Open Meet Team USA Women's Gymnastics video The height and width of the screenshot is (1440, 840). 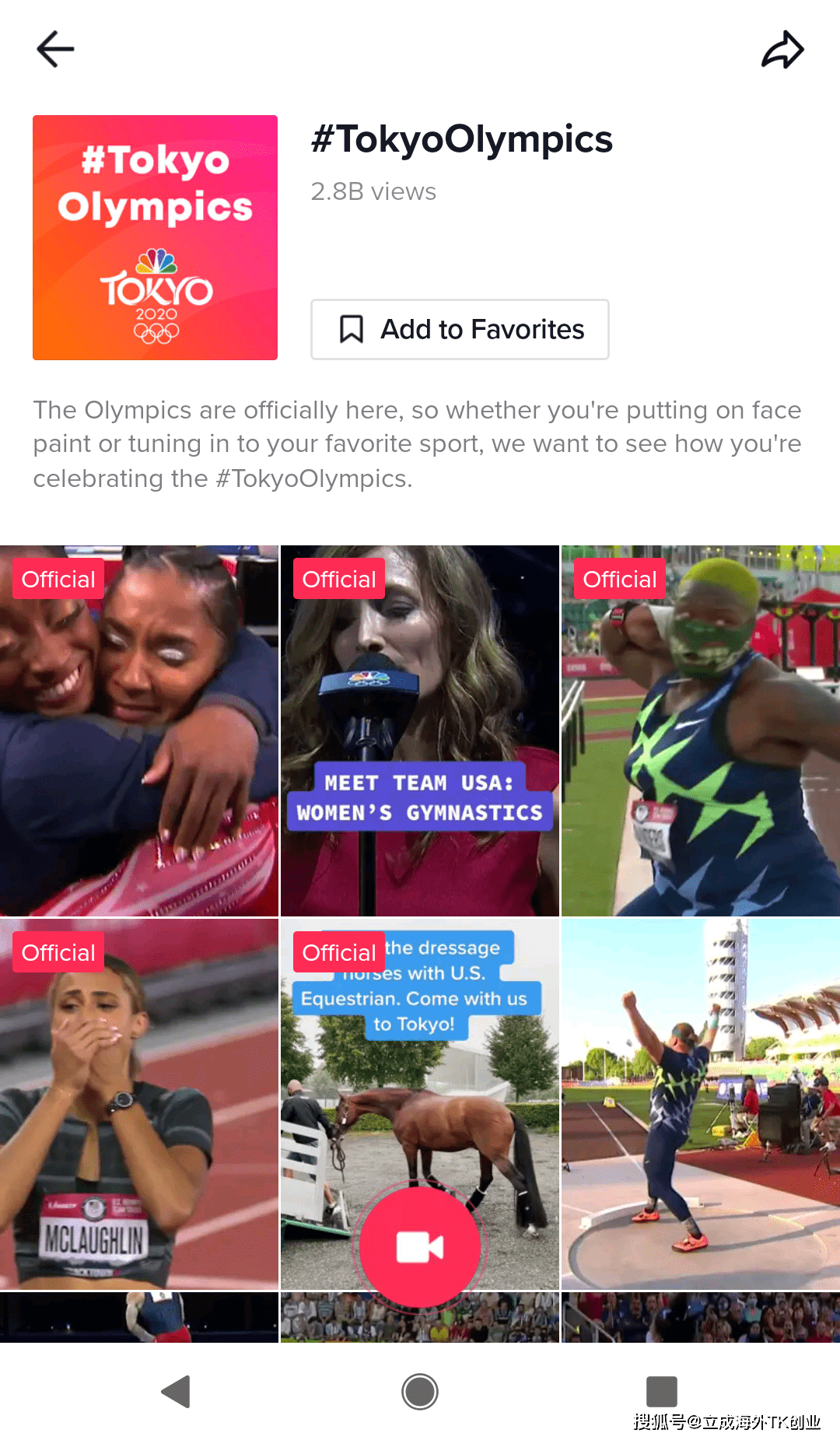[419, 731]
